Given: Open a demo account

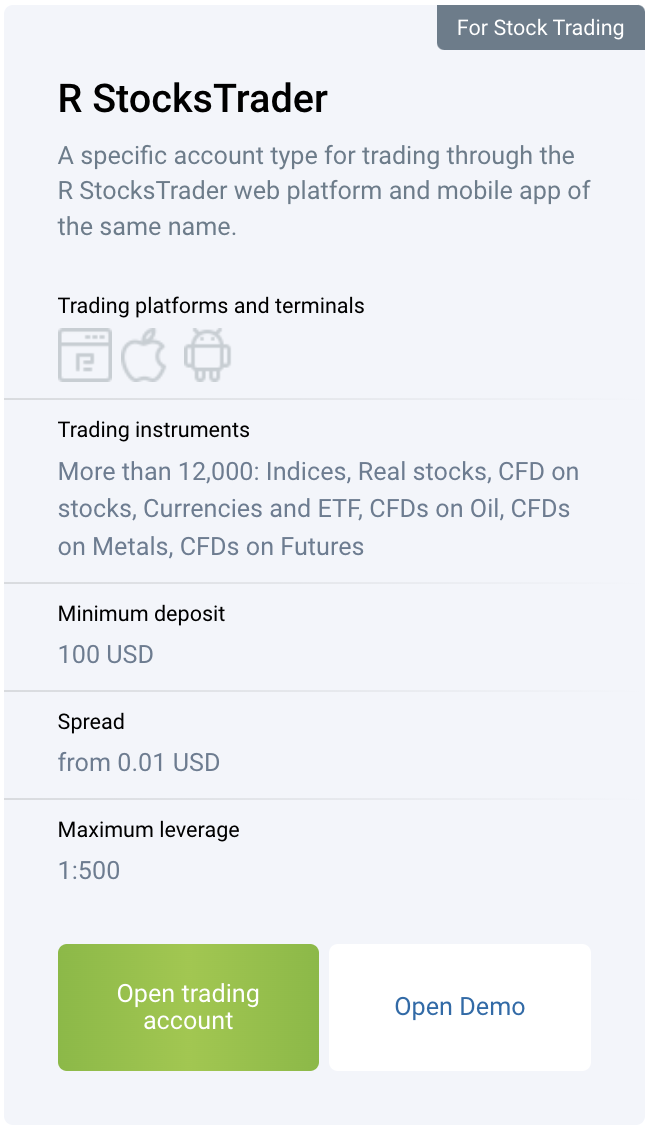Looking at the screenshot, I should coord(460,1007).
